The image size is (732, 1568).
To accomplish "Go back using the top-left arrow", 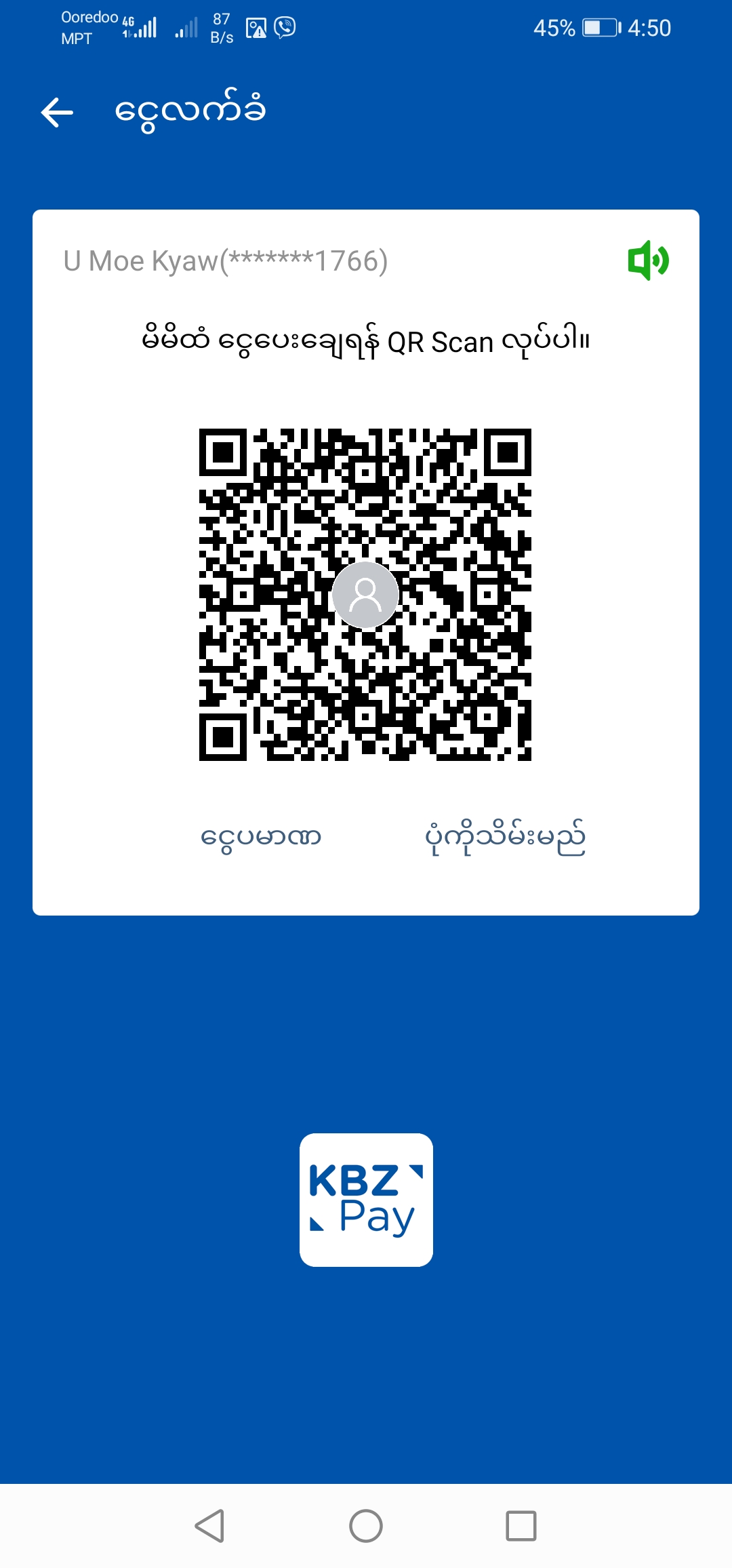I will (57, 113).
